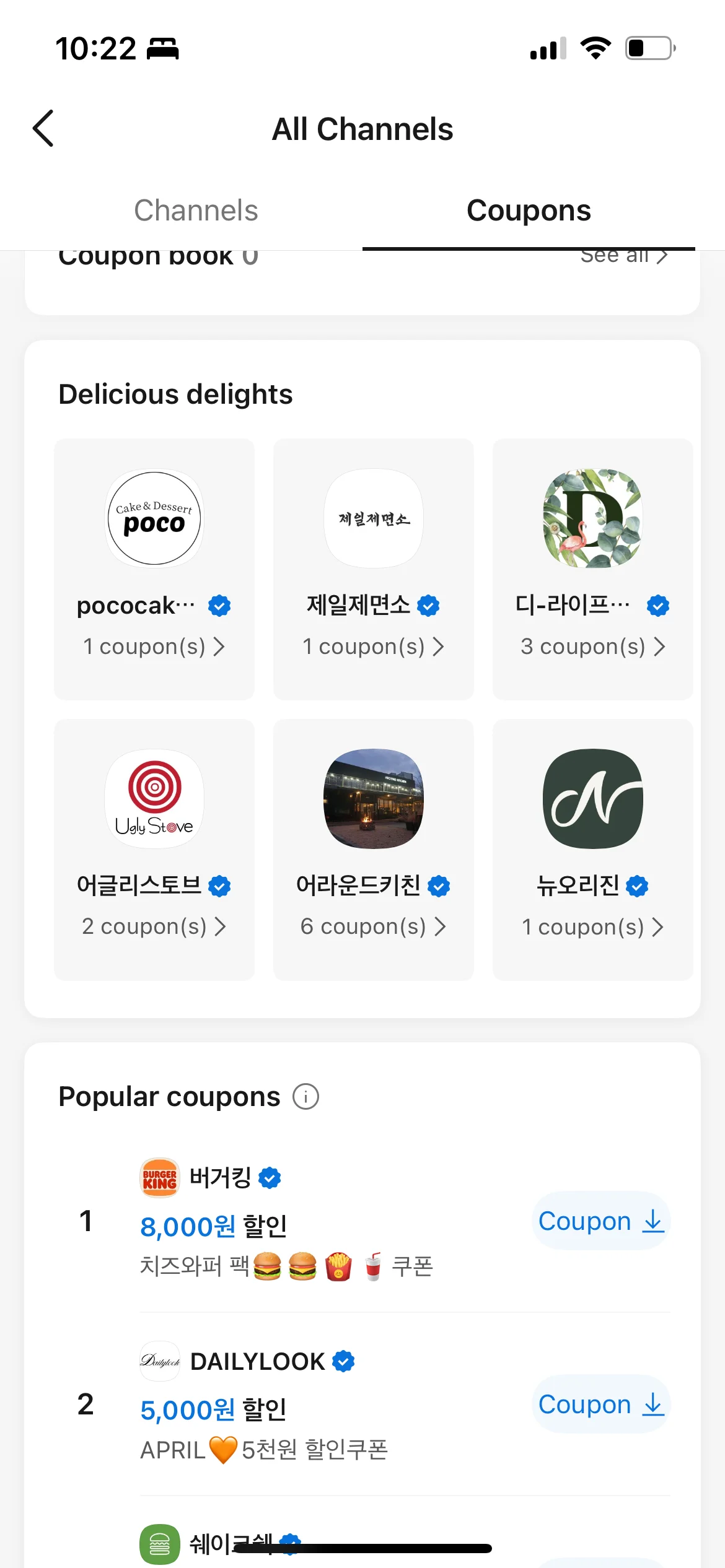The height and width of the screenshot is (1568, 725).
Task: Open the 버거킹 channel name
Action: click(220, 1177)
